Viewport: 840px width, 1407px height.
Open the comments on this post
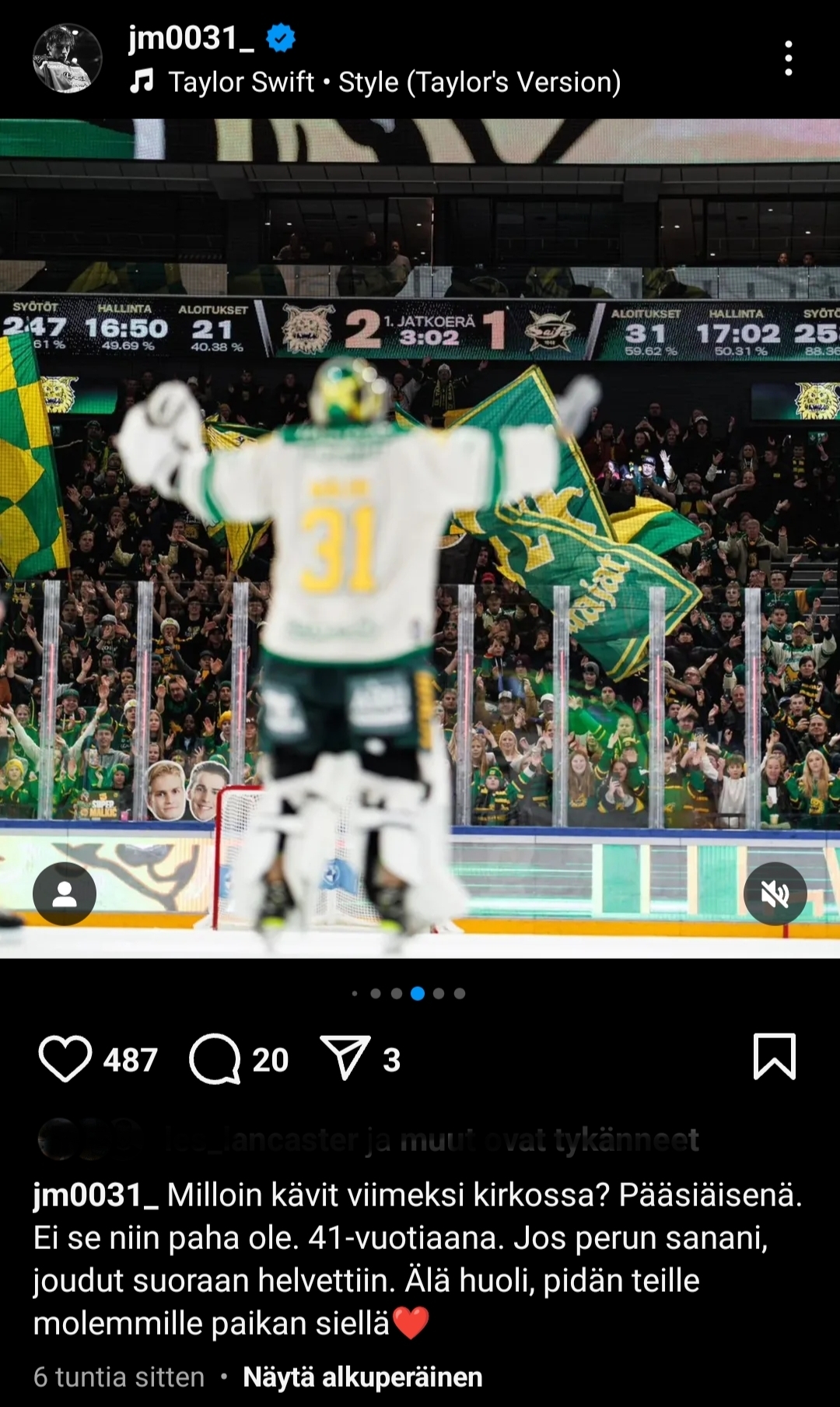pyautogui.click(x=215, y=1058)
